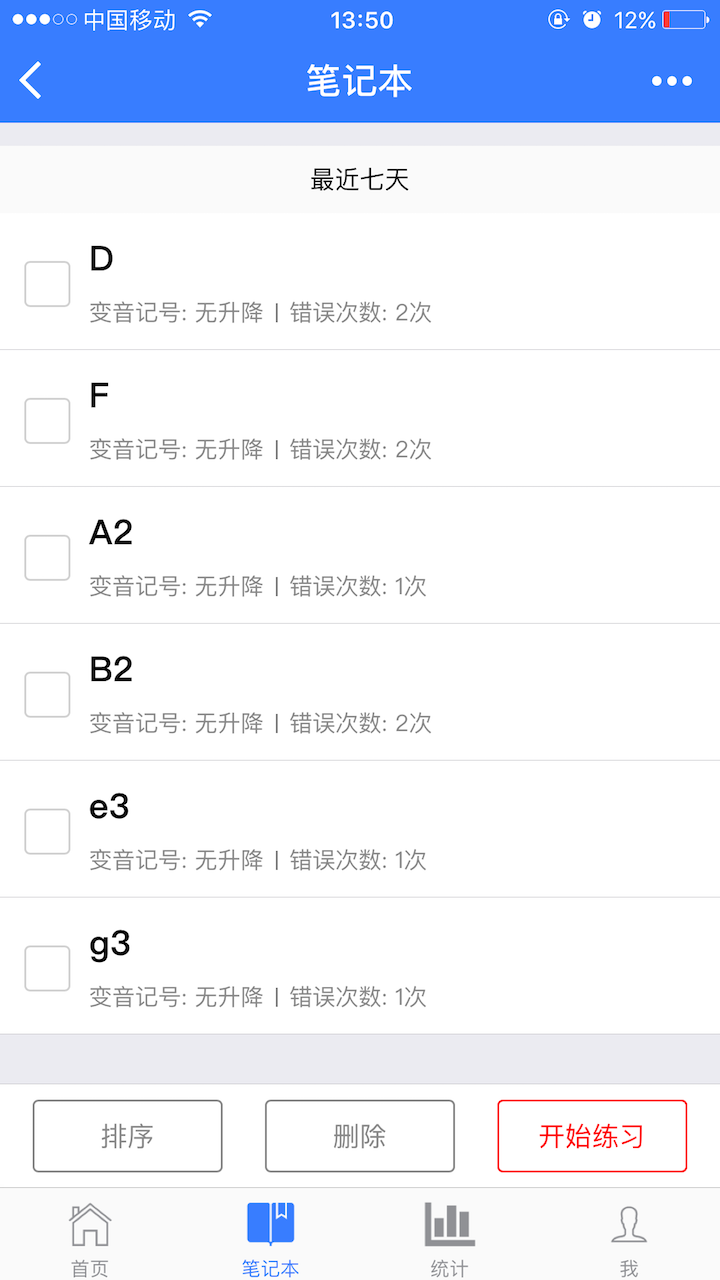Check the g3 entry box
The image size is (720, 1280).
(47, 969)
